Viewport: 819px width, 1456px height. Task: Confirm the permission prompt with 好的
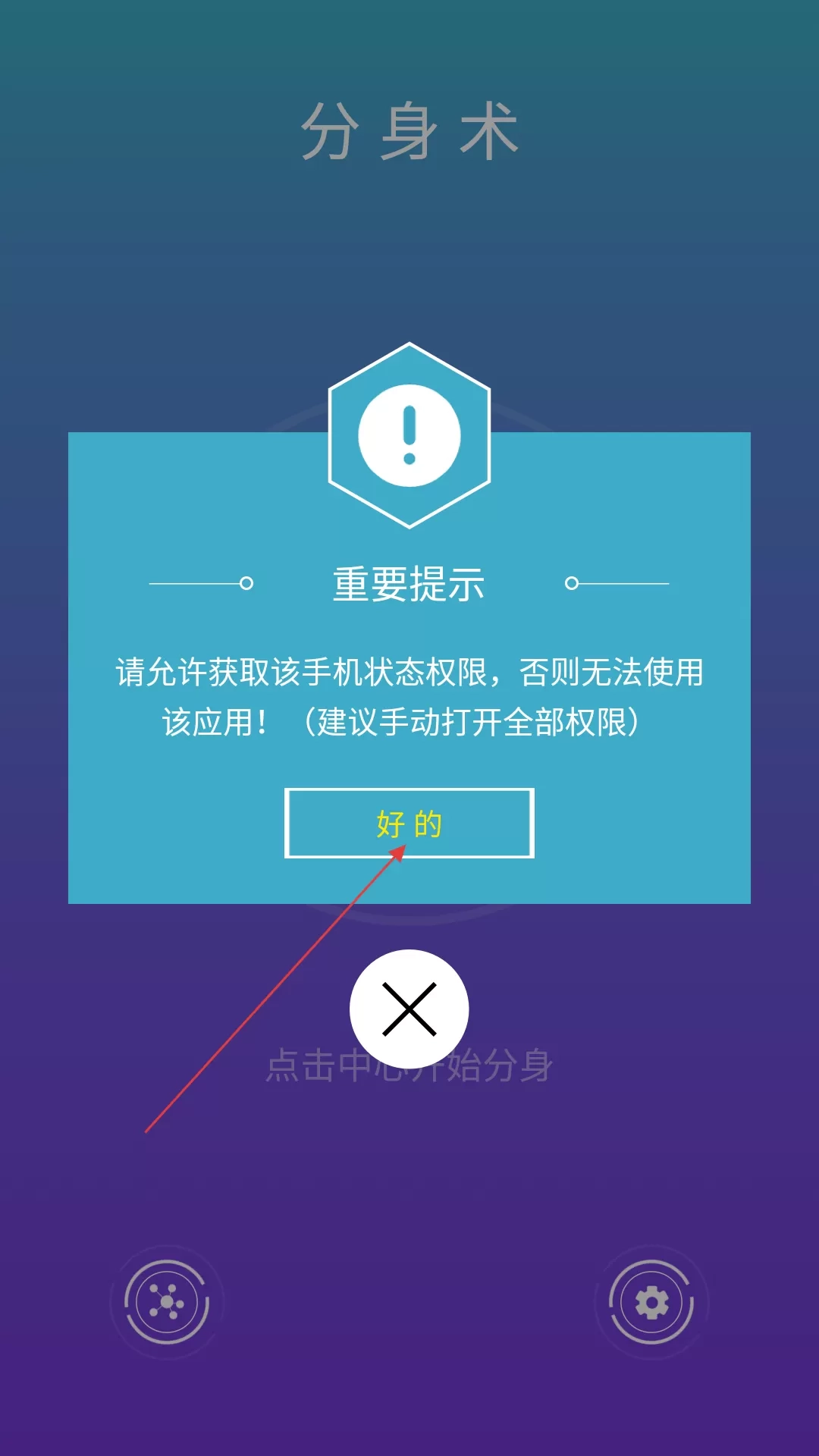pos(409,824)
